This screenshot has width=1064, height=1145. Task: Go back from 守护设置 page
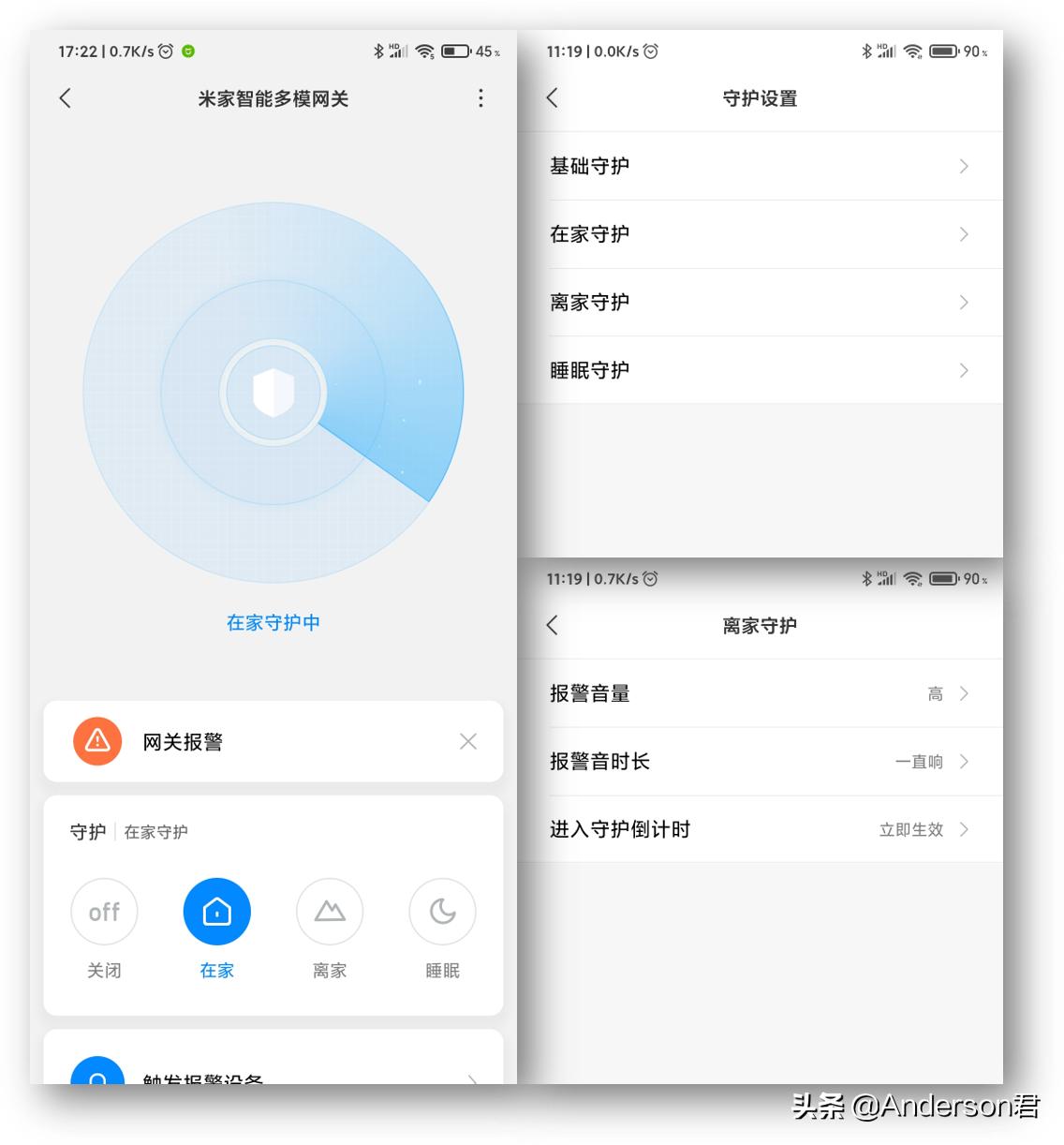pyautogui.click(x=552, y=97)
